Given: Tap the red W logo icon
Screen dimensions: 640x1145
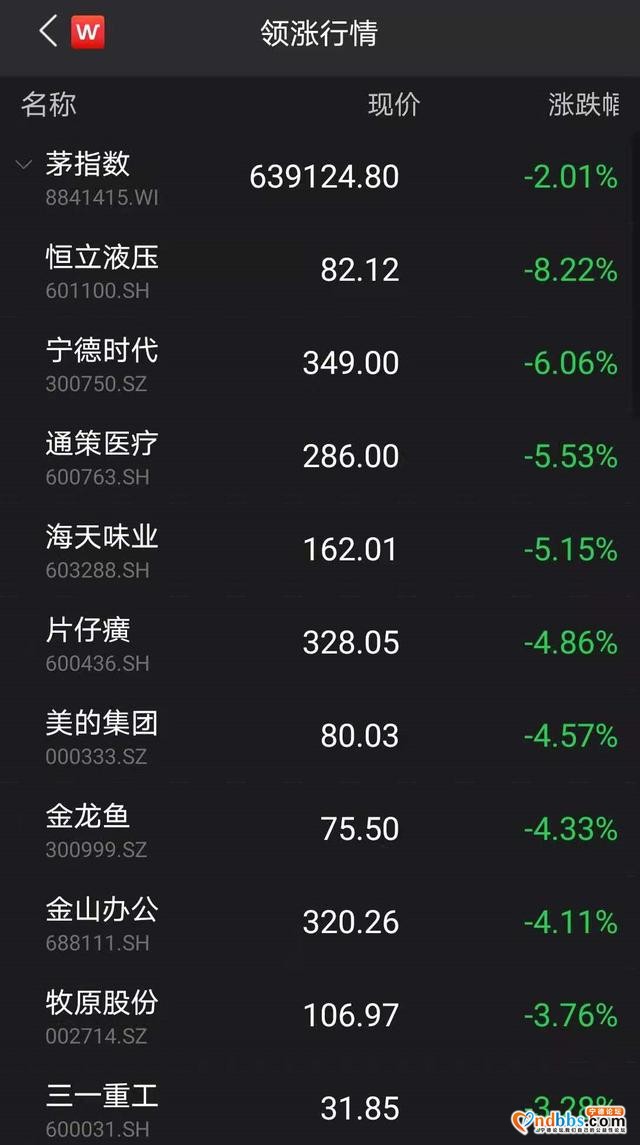Looking at the screenshot, I should pos(87,33).
